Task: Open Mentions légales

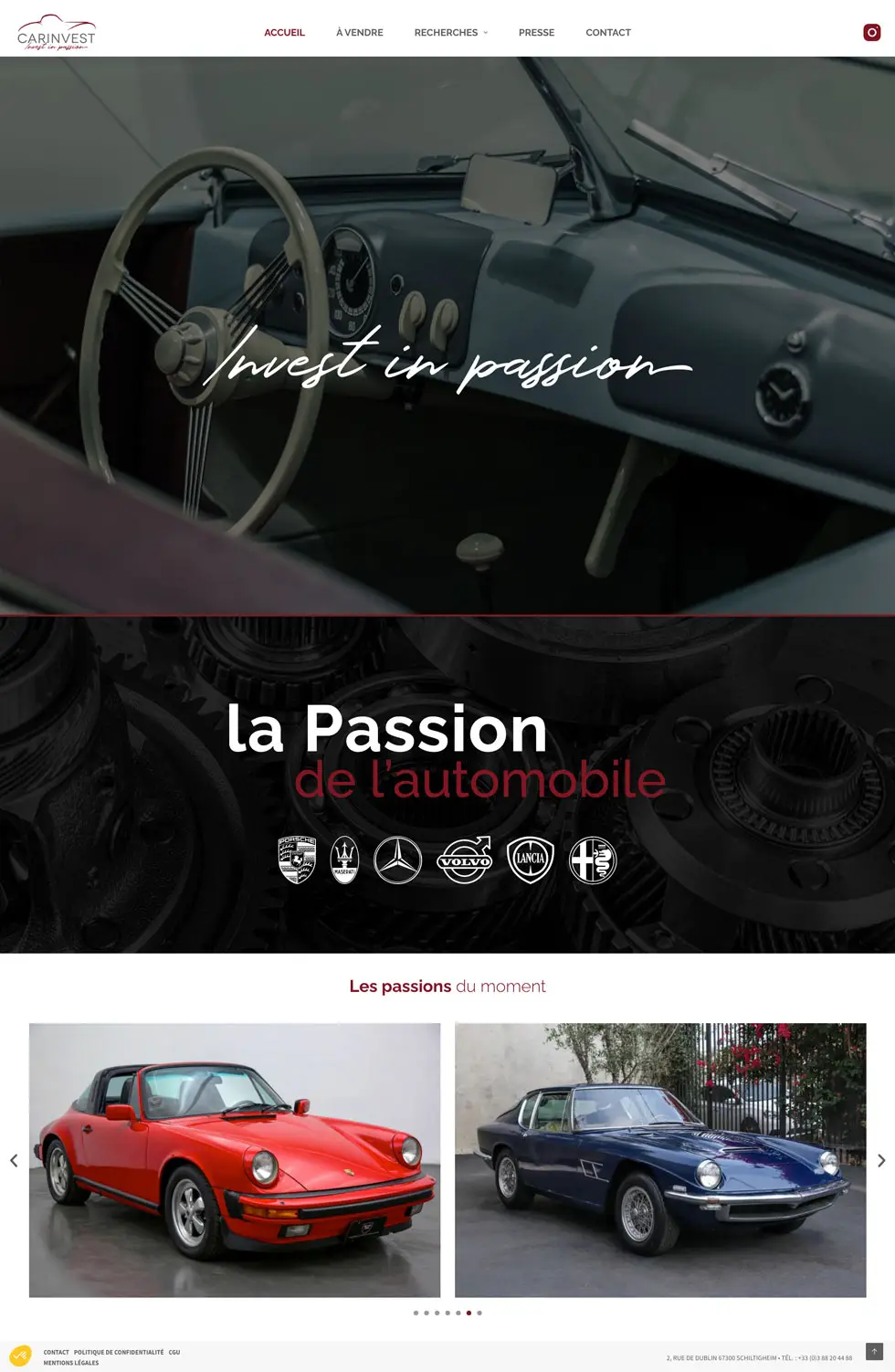Action: click(70, 1363)
